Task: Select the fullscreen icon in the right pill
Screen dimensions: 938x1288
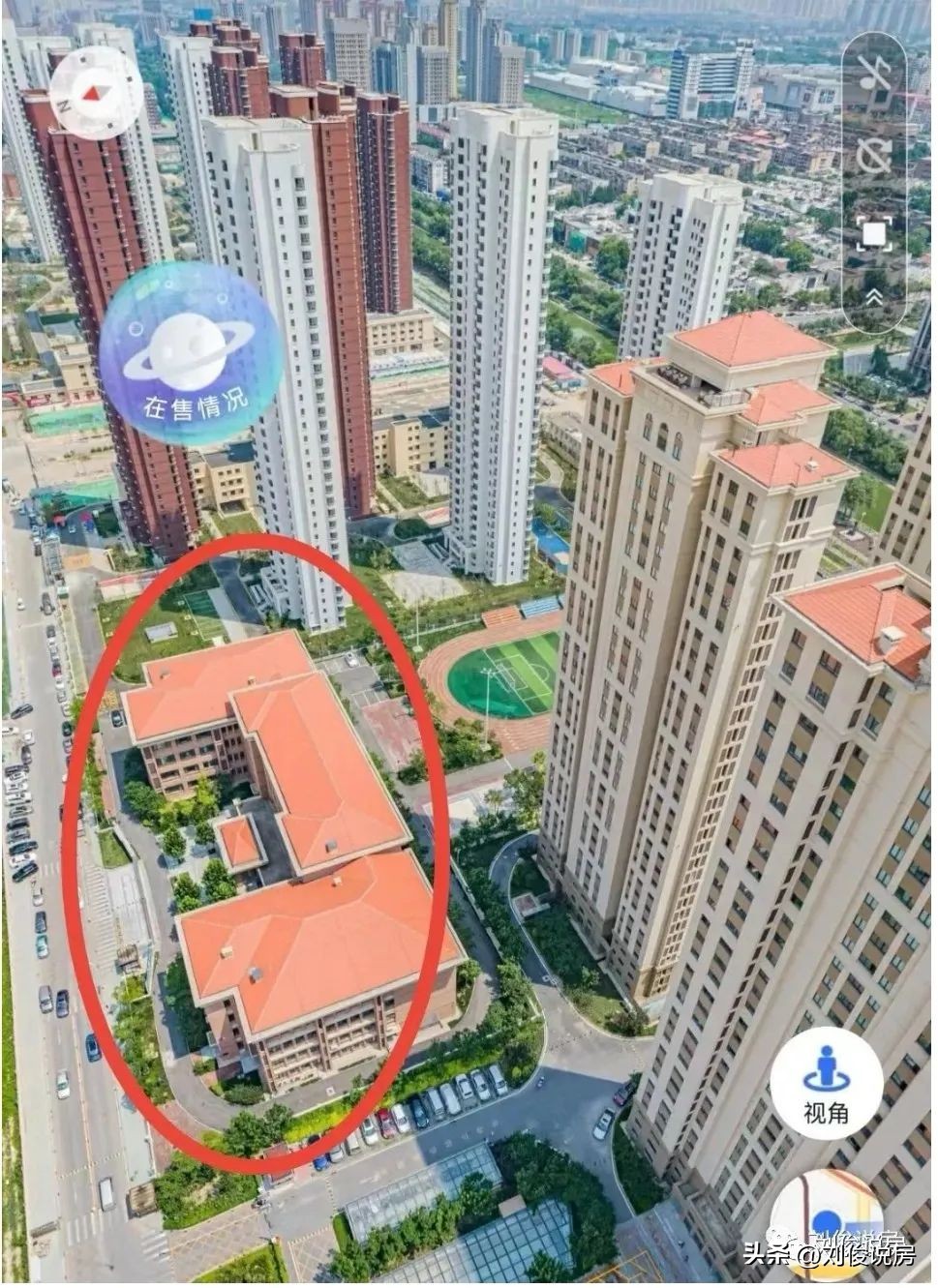Action: click(x=874, y=232)
